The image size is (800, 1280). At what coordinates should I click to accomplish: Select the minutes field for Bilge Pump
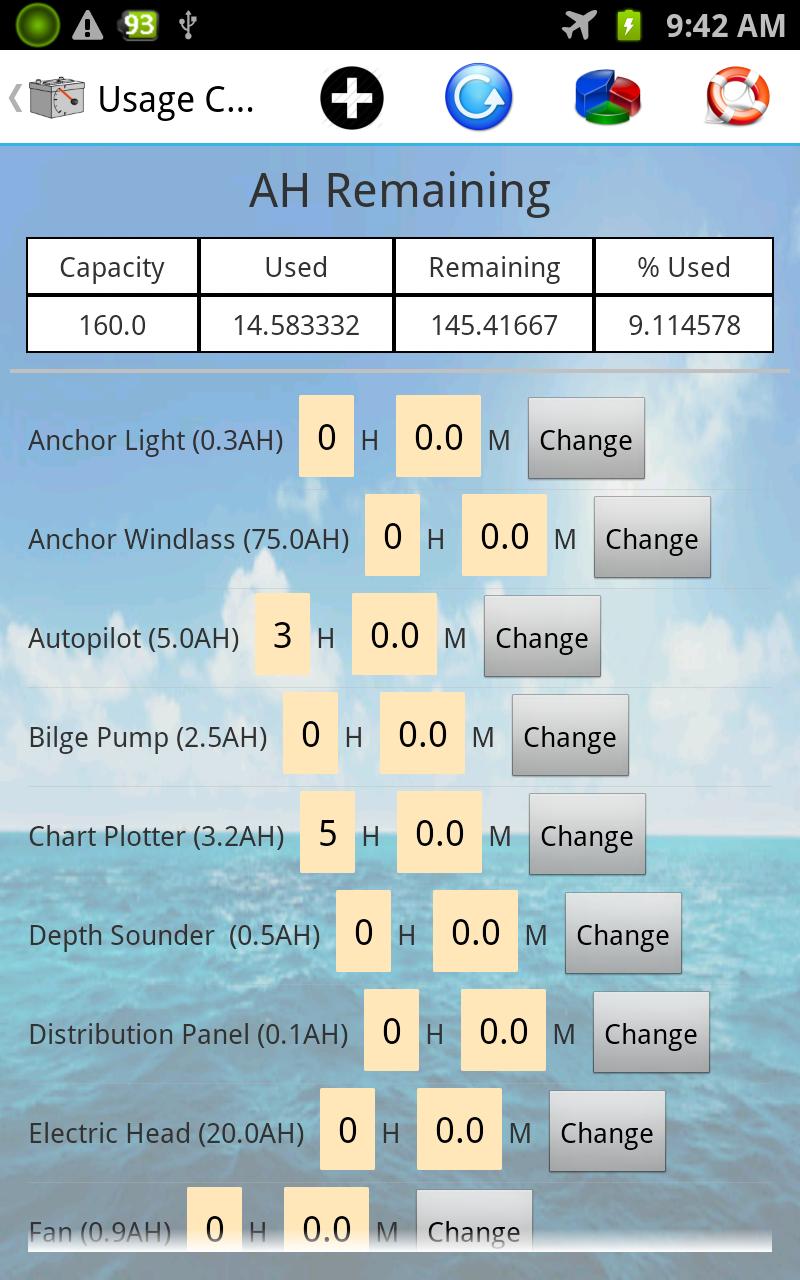421,735
